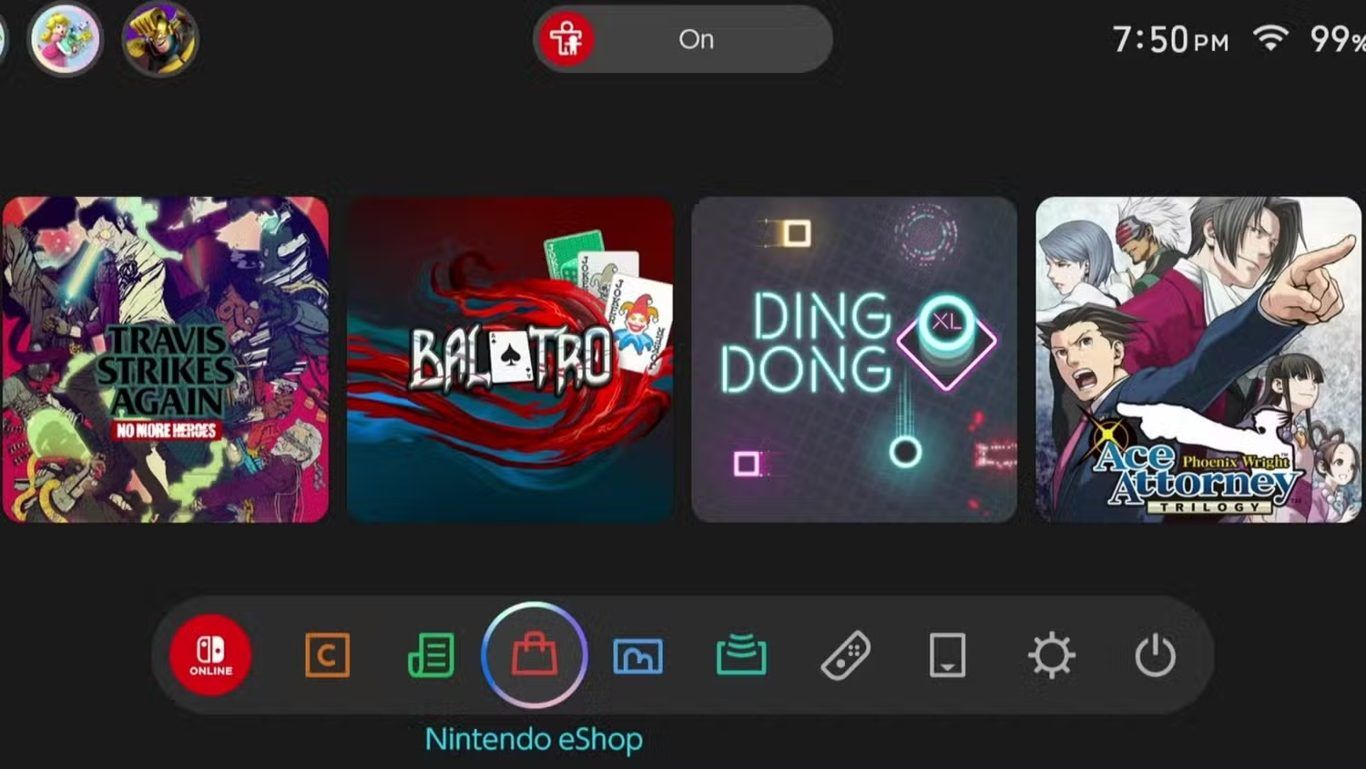Open the GameShare icon
This screenshot has height=769, width=1366.
pyautogui.click(x=741, y=656)
